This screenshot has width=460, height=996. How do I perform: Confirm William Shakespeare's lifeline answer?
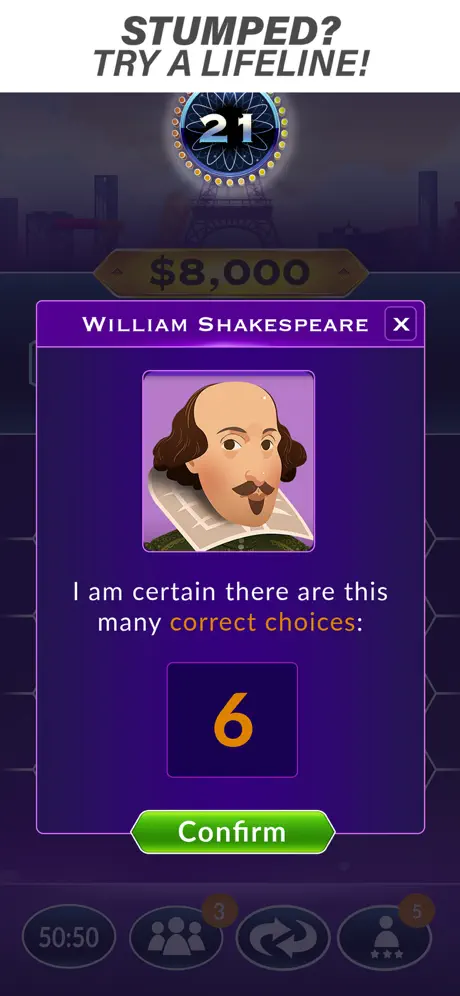(233, 831)
